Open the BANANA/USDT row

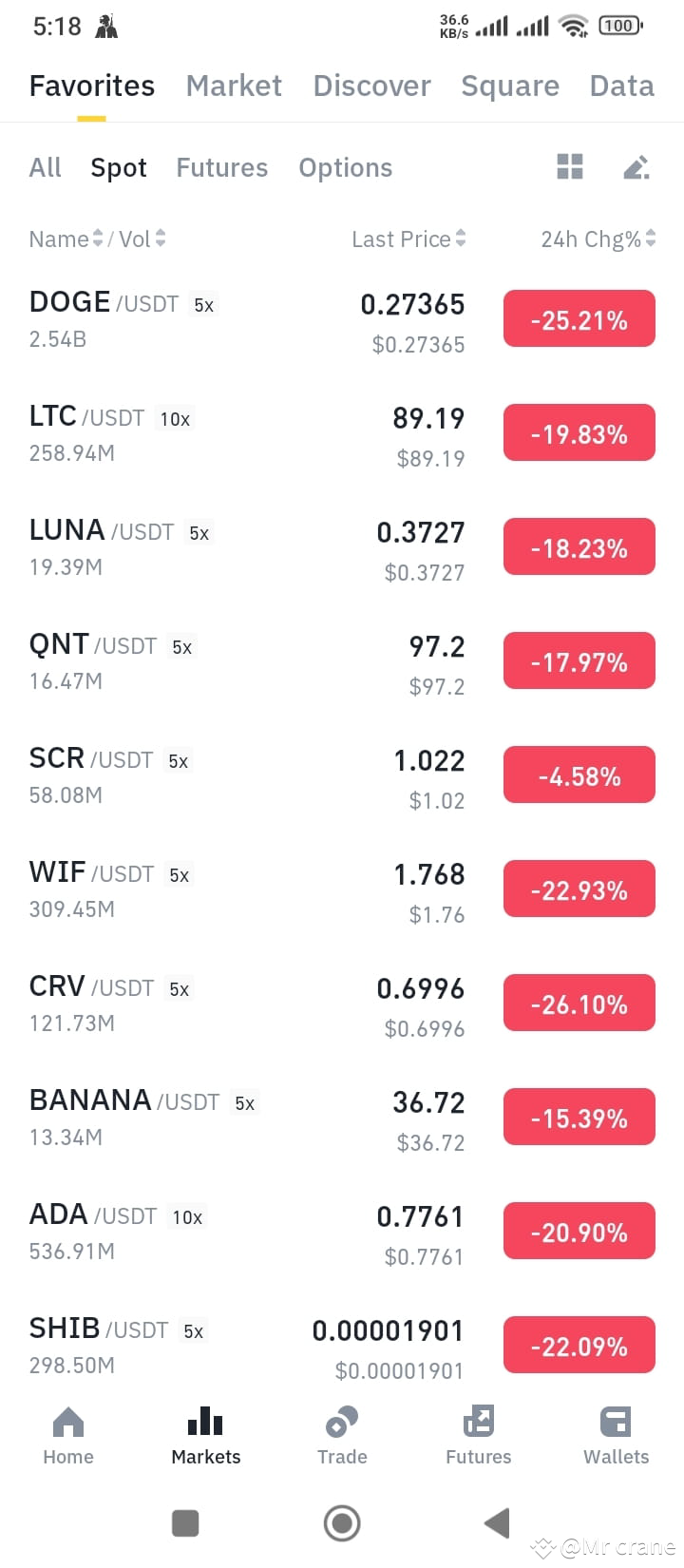[x=342, y=1119]
